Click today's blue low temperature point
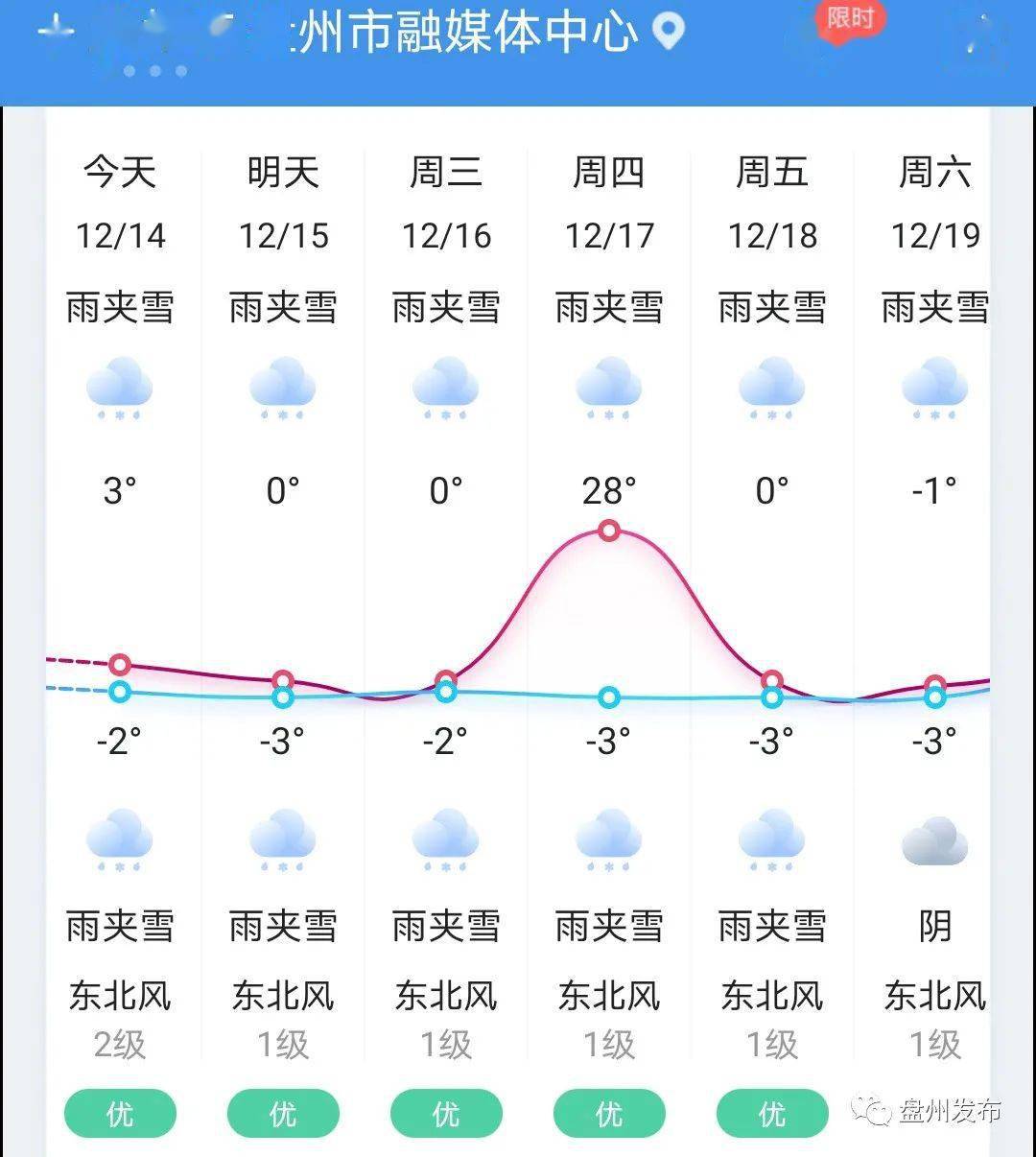1036x1157 pixels. [119, 693]
